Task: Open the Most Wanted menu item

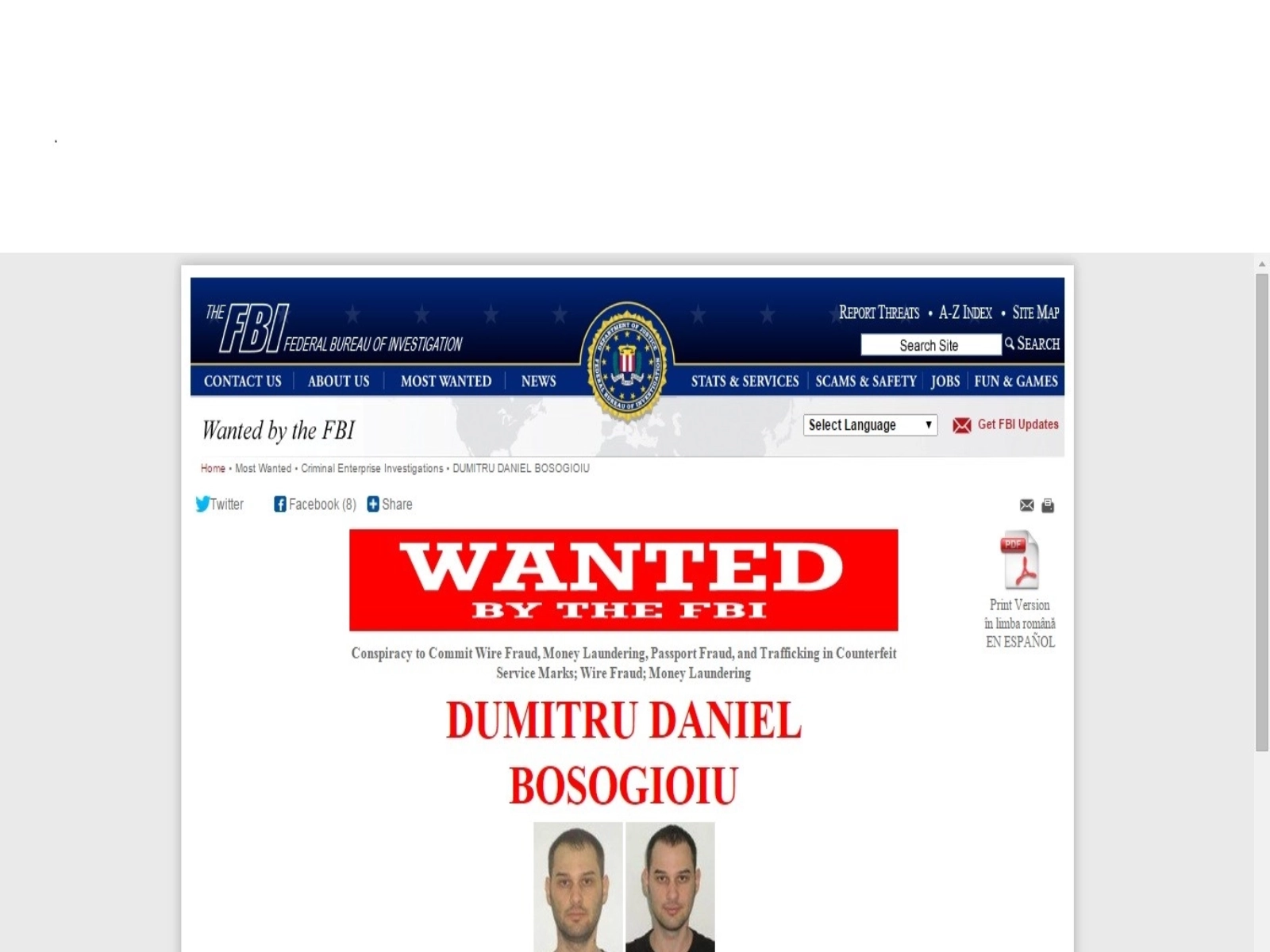Action: point(445,382)
